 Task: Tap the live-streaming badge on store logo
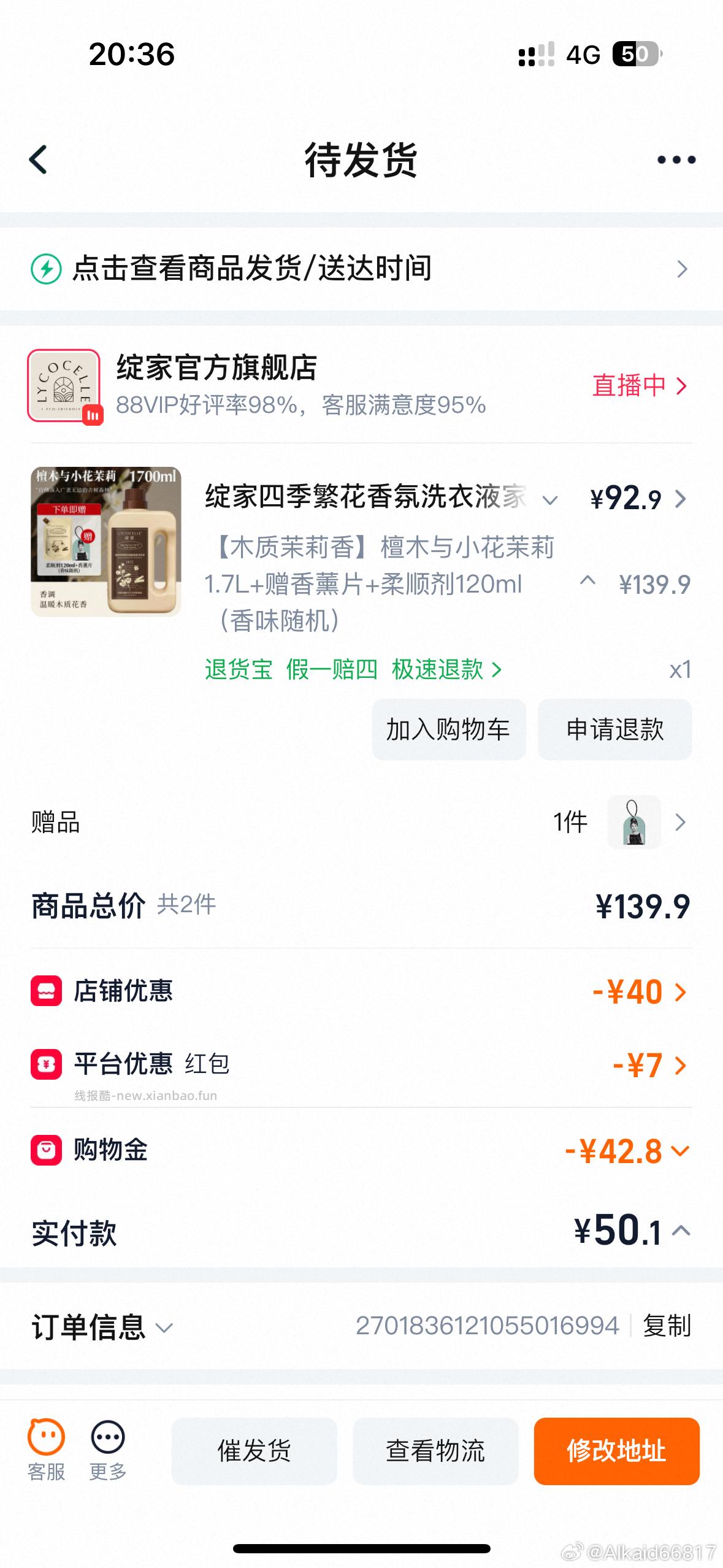[x=91, y=416]
